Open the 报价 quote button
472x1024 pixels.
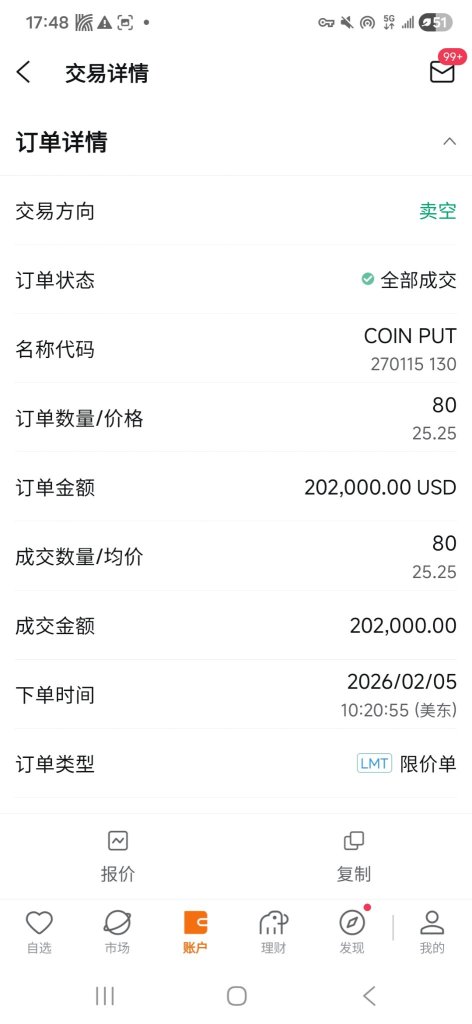coord(118,856)
